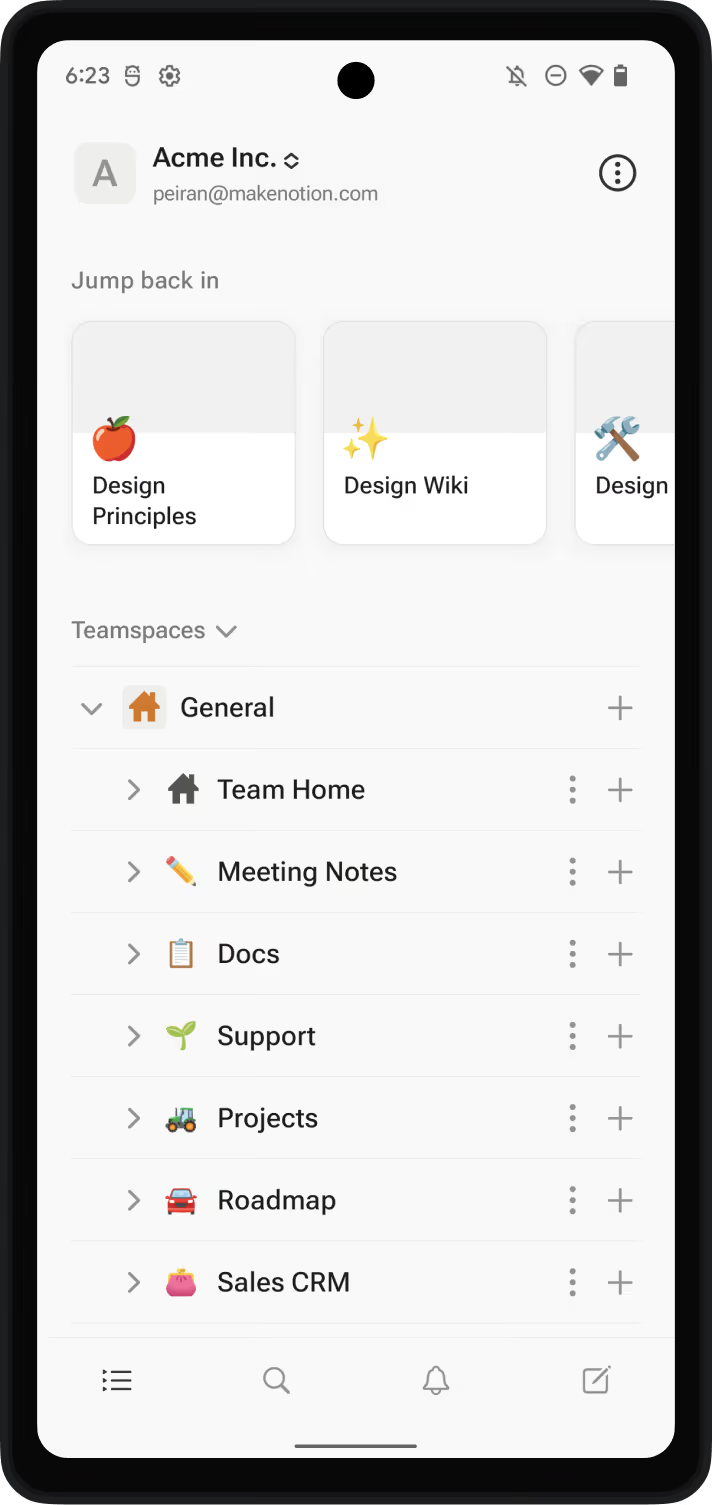Add a subpage under Docs
The height and width of the screenshot is (1505, 712).
pyautogui.click(x=620, y=954)
